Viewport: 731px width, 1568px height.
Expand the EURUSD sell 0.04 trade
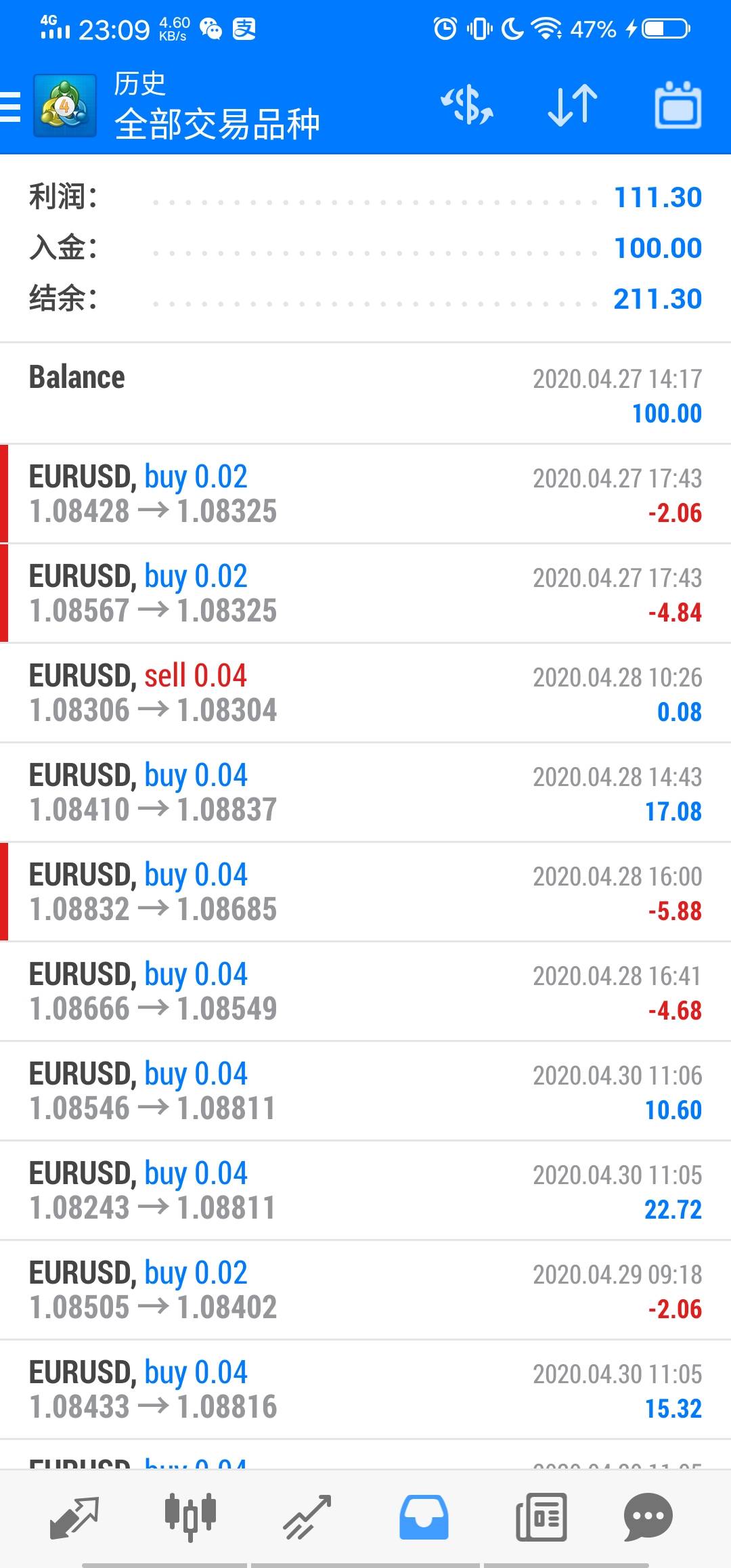point(365,693)
